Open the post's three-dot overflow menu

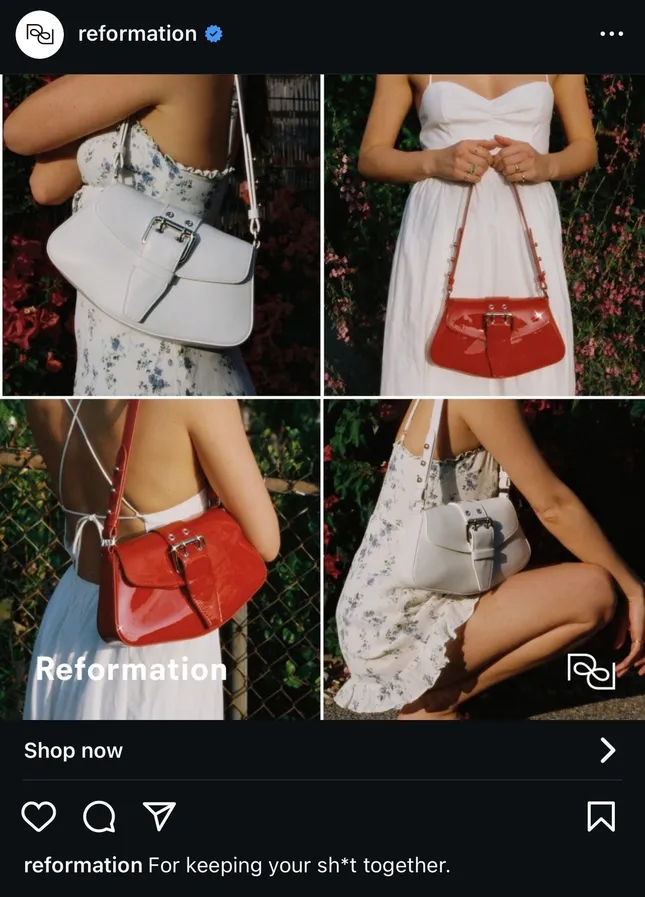point(611,34)
